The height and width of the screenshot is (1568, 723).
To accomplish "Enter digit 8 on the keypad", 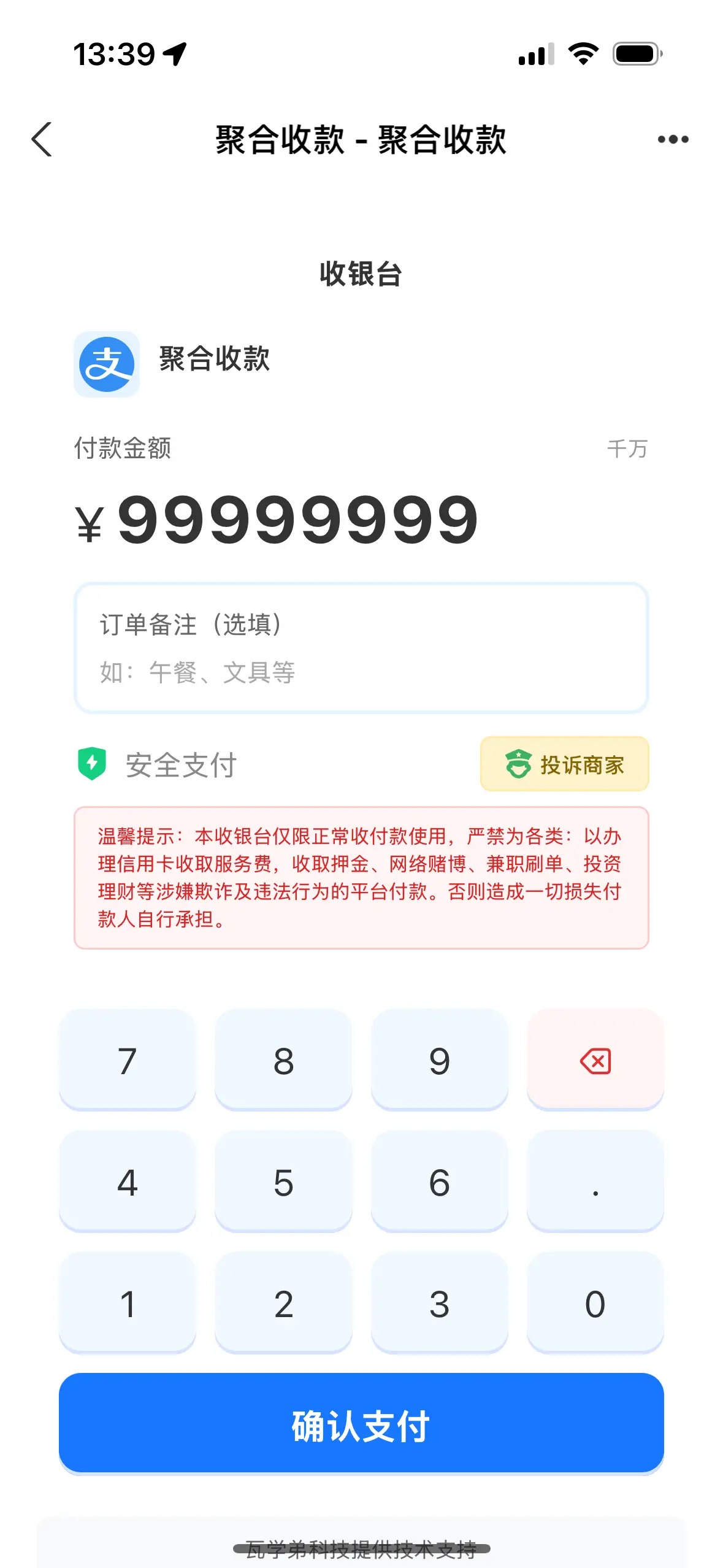I will tap(283, 1060).
